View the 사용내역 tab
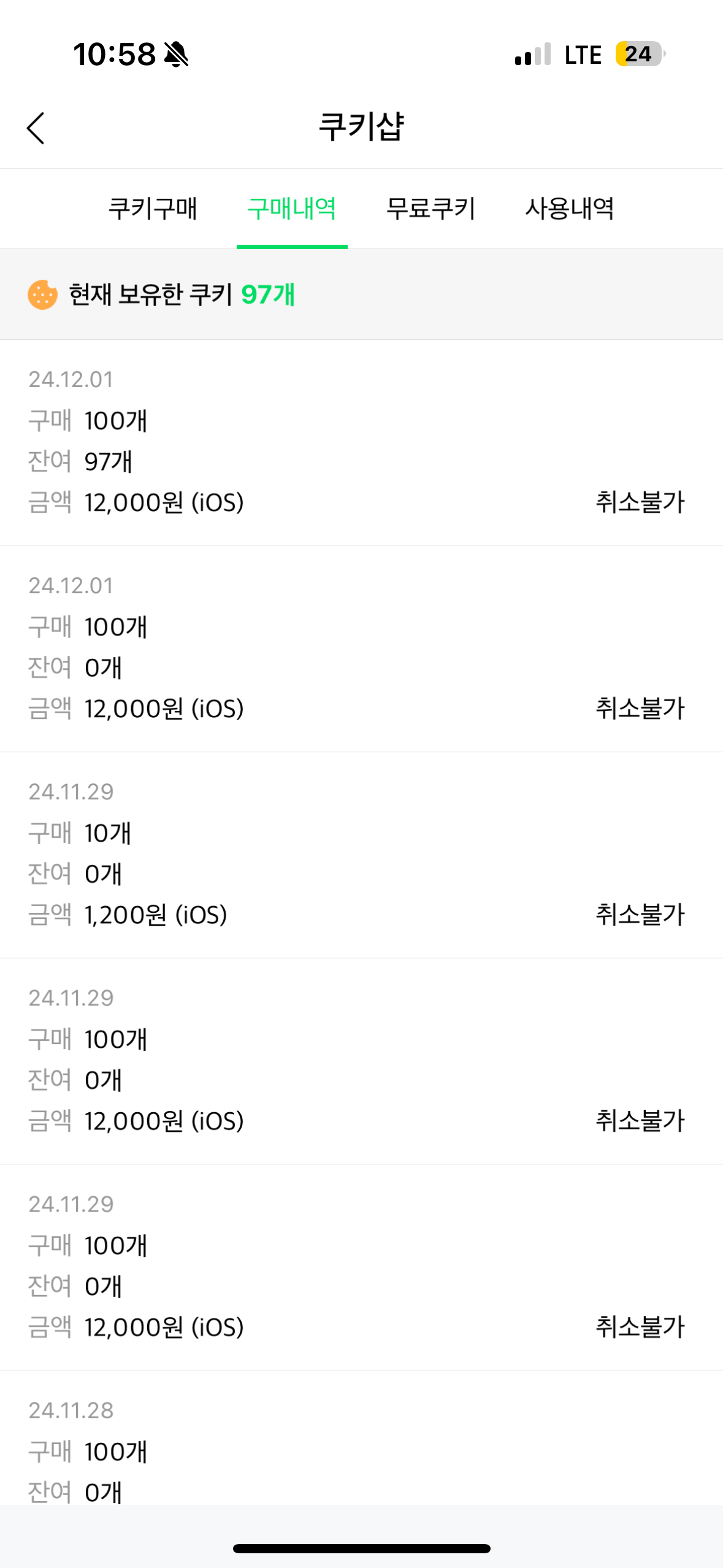 (569, 209)
